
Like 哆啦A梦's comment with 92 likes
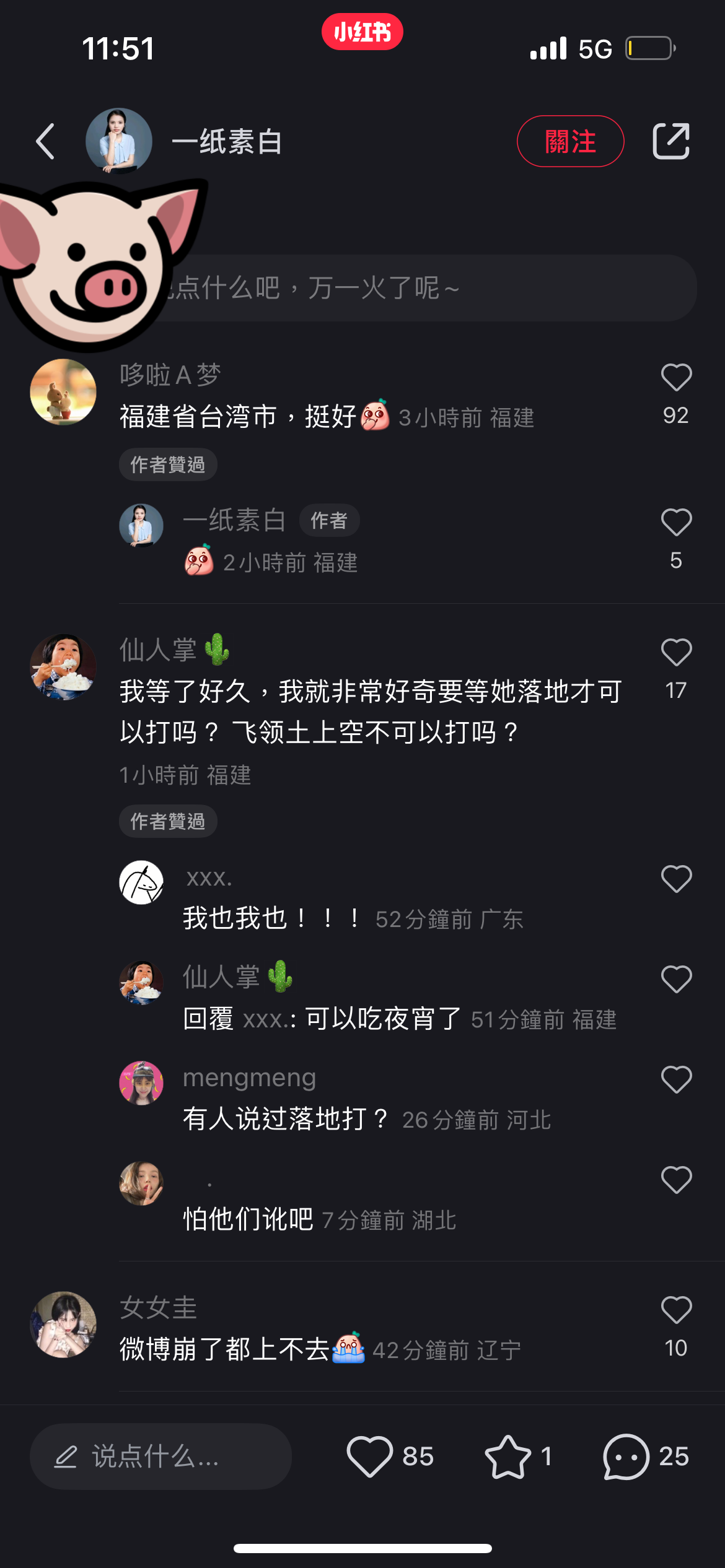[x=676, y=377]
